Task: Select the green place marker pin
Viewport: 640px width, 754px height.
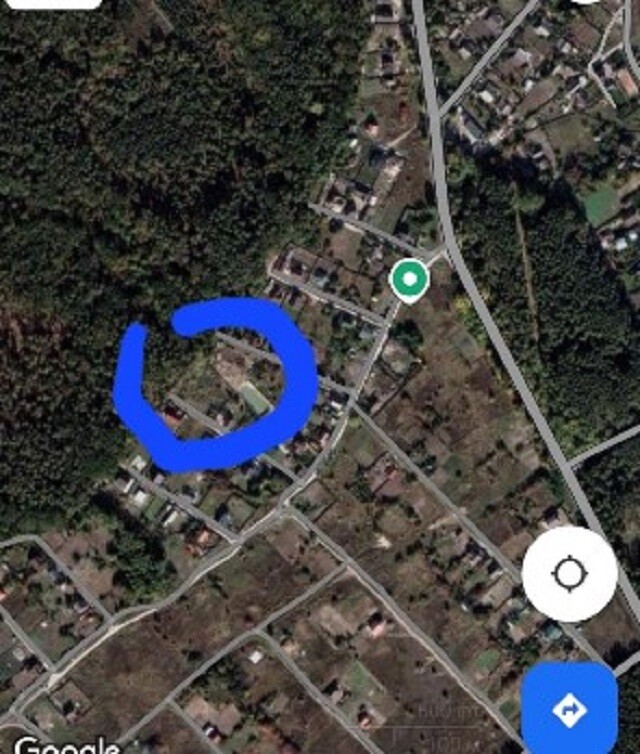Action: pos(408,279)
